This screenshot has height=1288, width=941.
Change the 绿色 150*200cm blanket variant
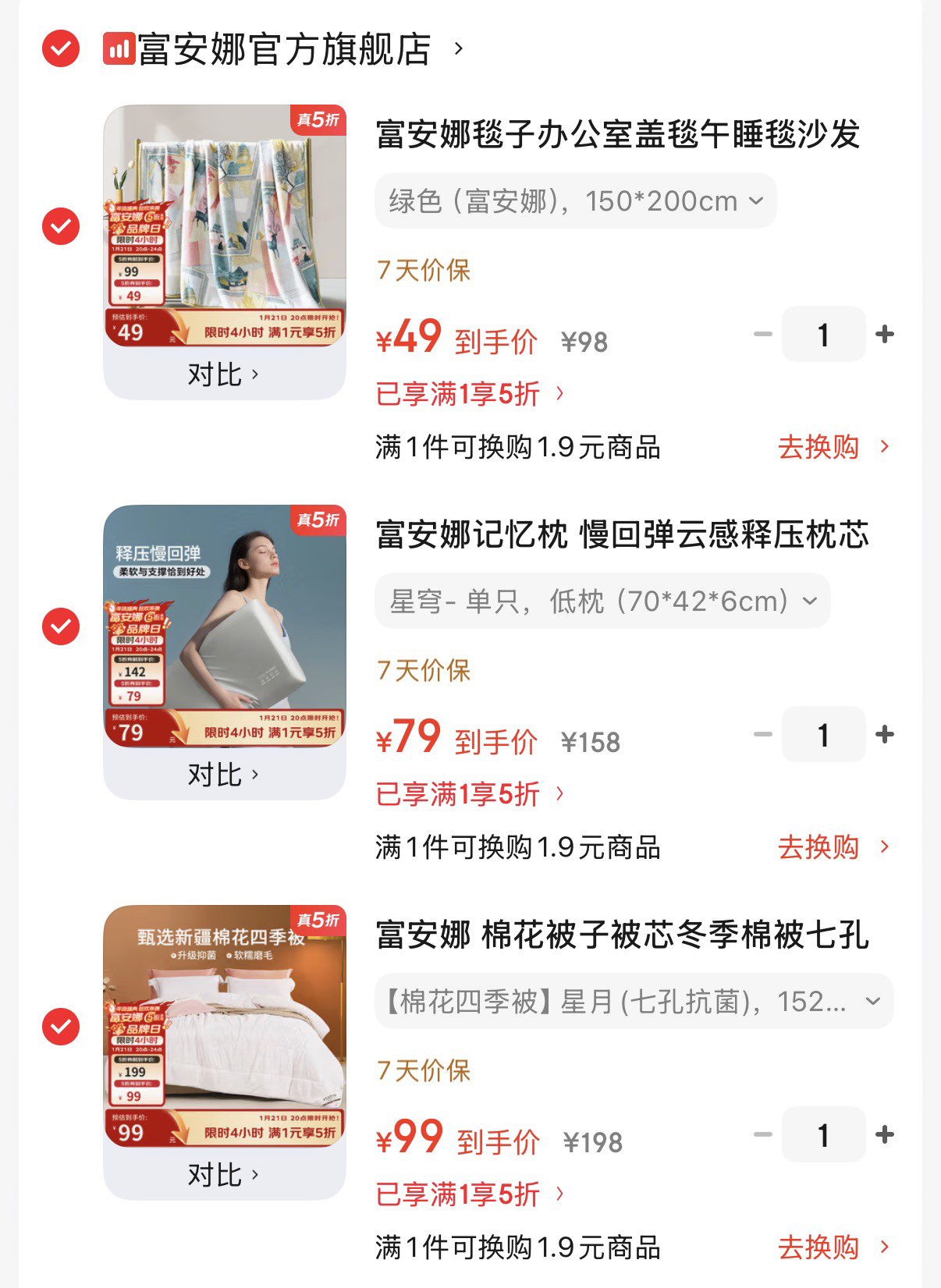pyautogui.click(x=576, y=201)
